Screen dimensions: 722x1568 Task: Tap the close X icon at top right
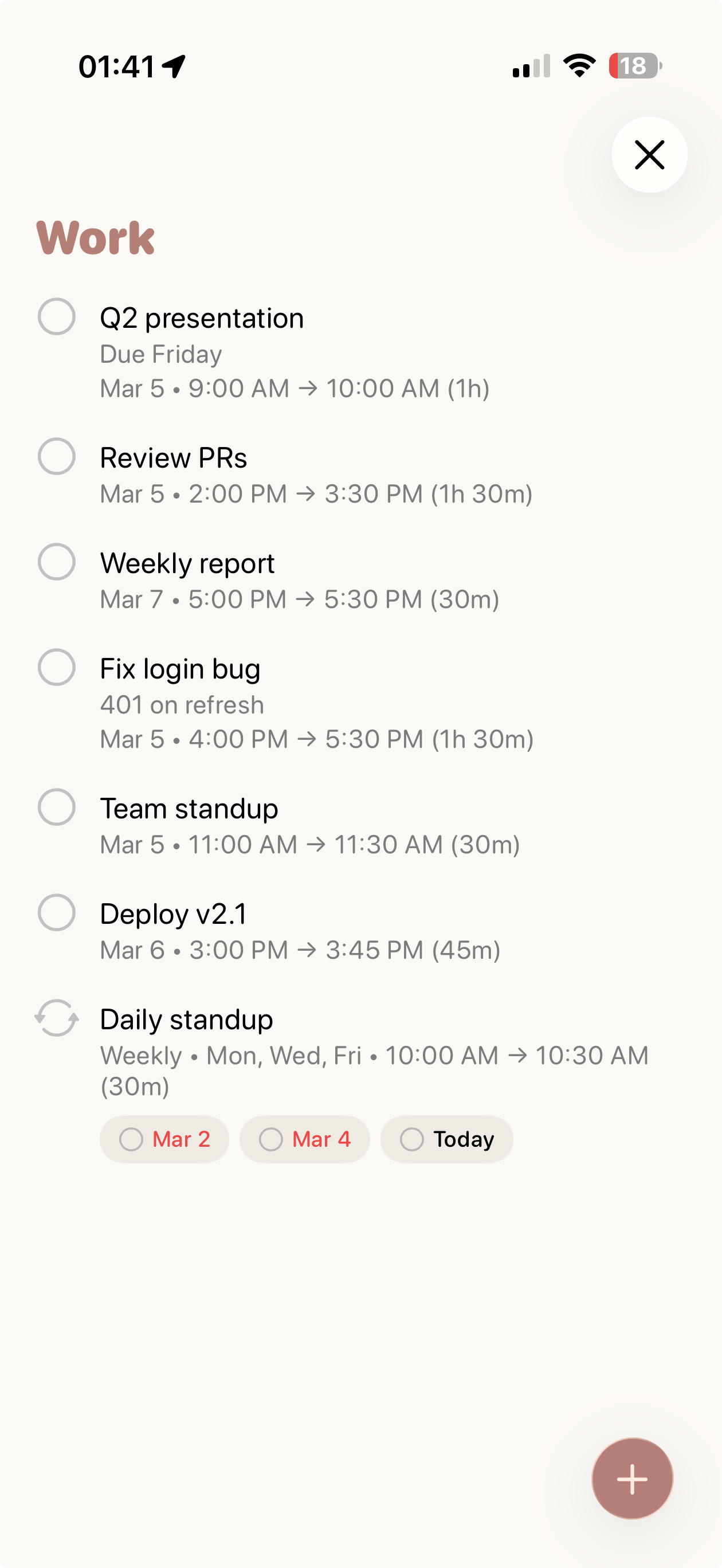(x=649, y=155)
